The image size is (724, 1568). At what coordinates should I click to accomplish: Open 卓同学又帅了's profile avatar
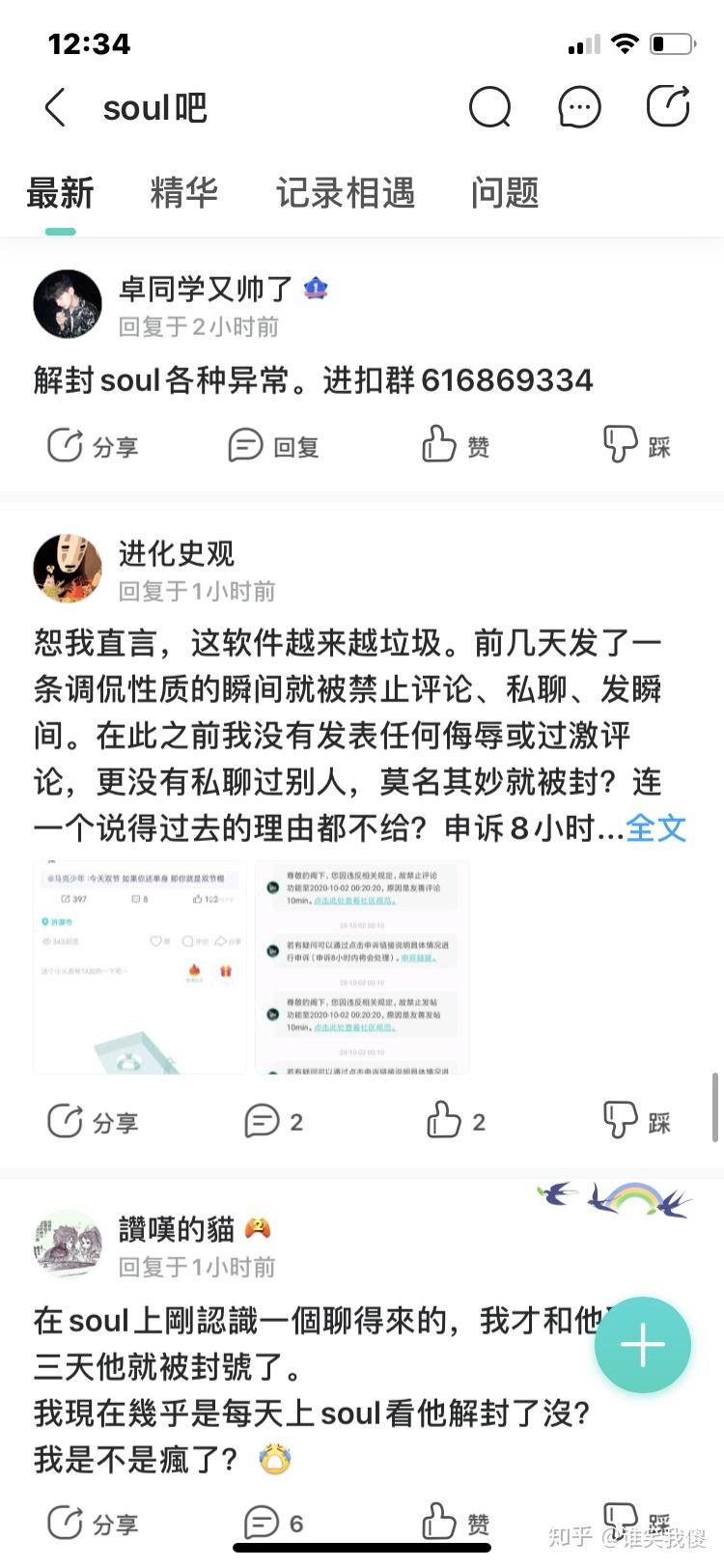point(68,304)
